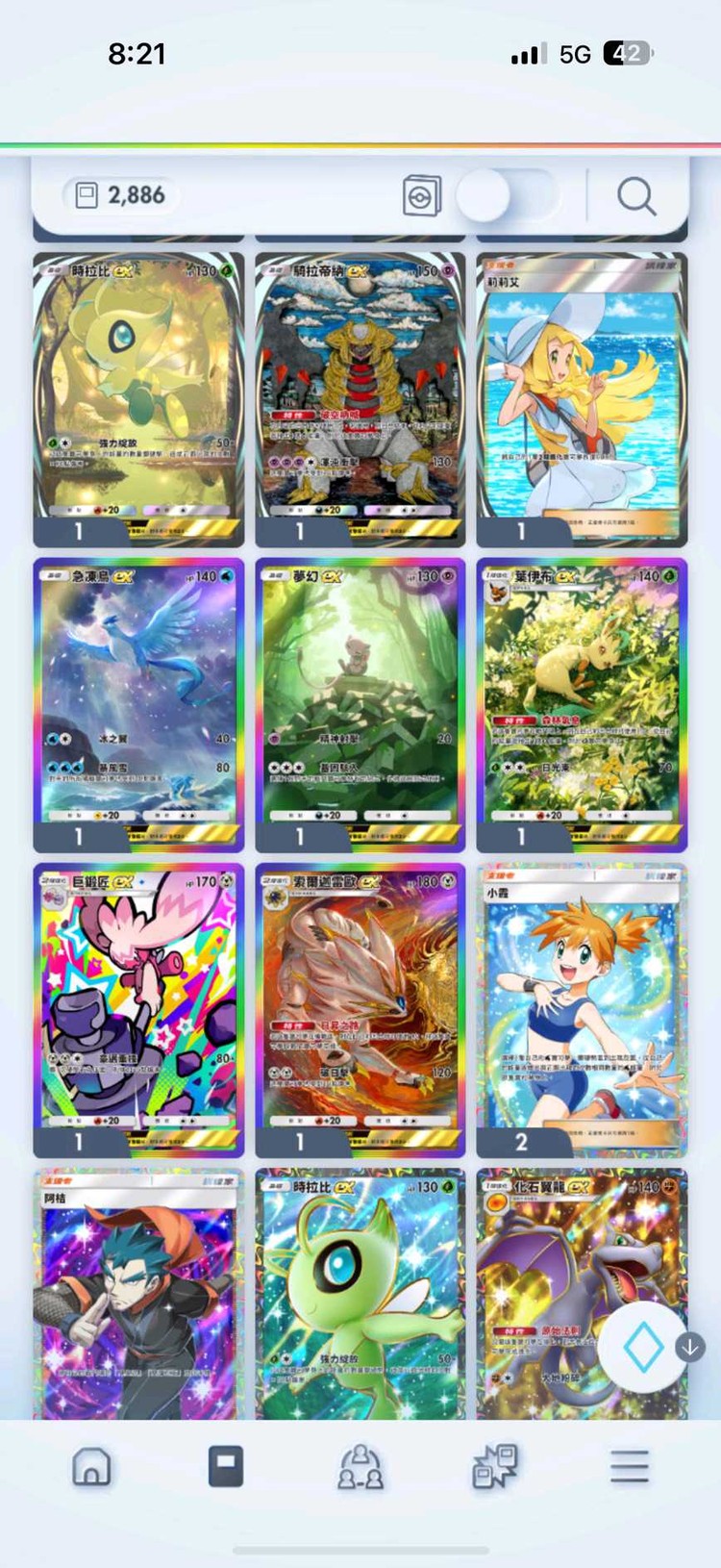Screen dimensions: 721x1568
Task: Open the golden forest Celebi ex card
Action: pyautogui.click(x=138, y=394)
